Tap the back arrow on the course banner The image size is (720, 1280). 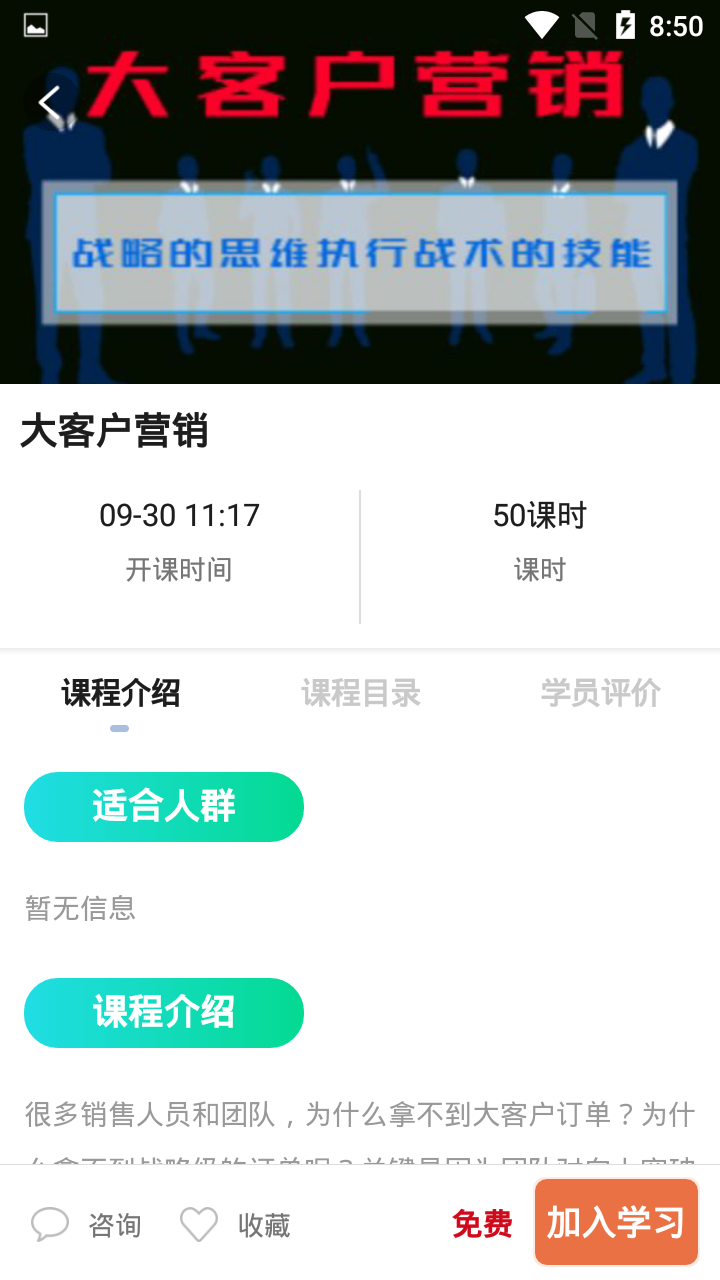(x=49, y=101)
